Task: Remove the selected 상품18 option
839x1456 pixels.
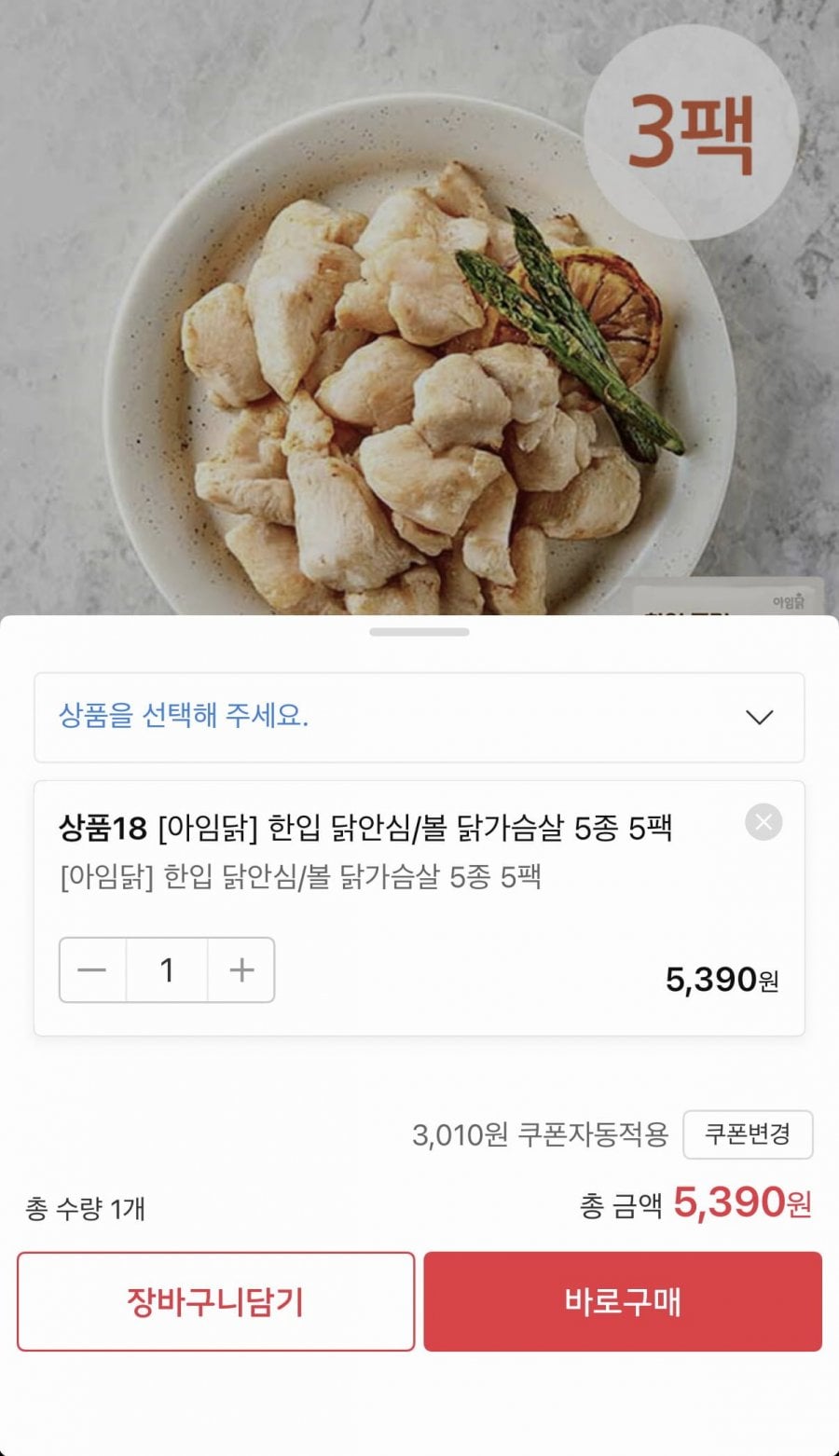Action: pyautogui.click(x=763, y=822)
